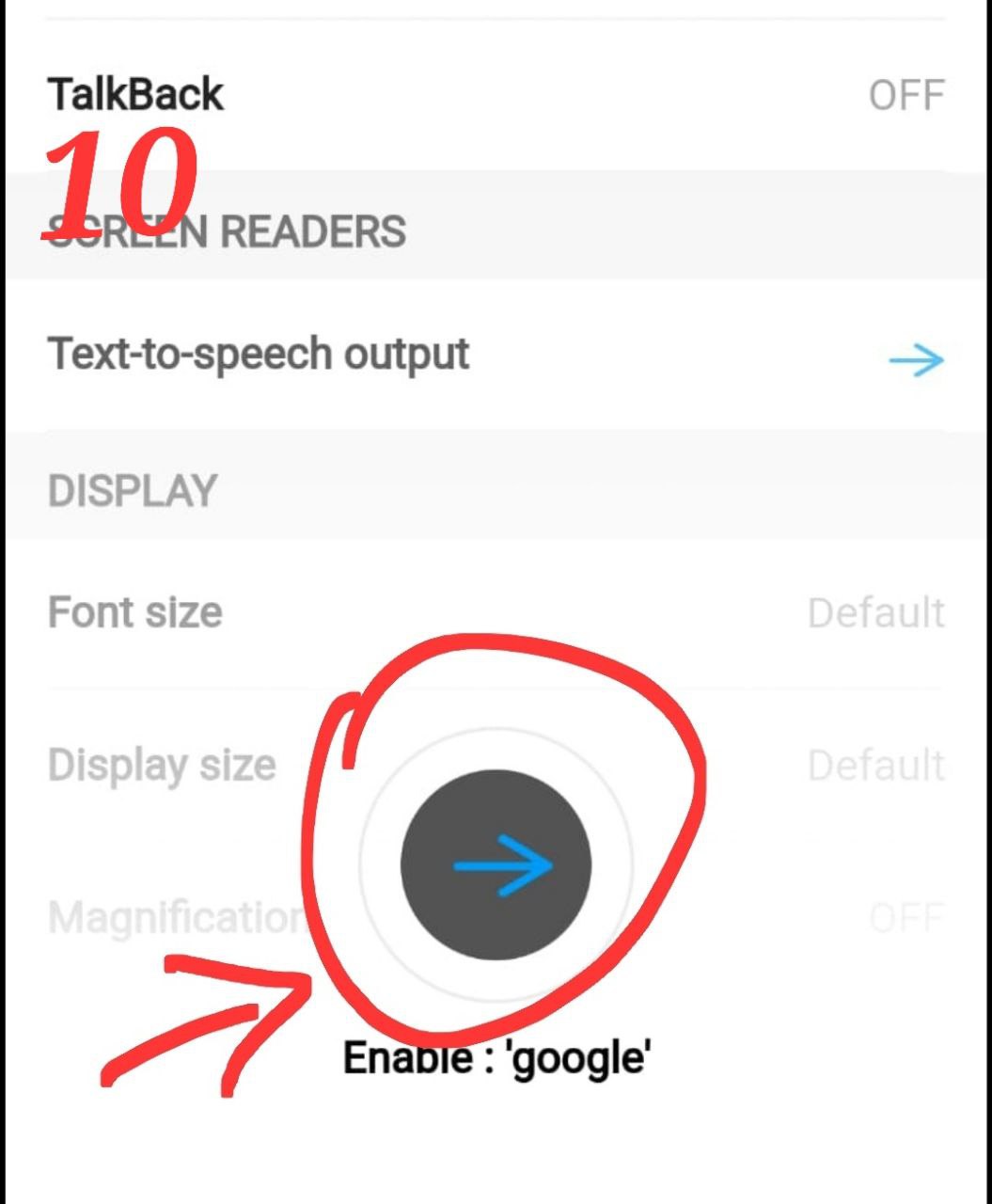Tap the round blue arrow button
The height and width of the screenshot is (1204, 992).
496,865
